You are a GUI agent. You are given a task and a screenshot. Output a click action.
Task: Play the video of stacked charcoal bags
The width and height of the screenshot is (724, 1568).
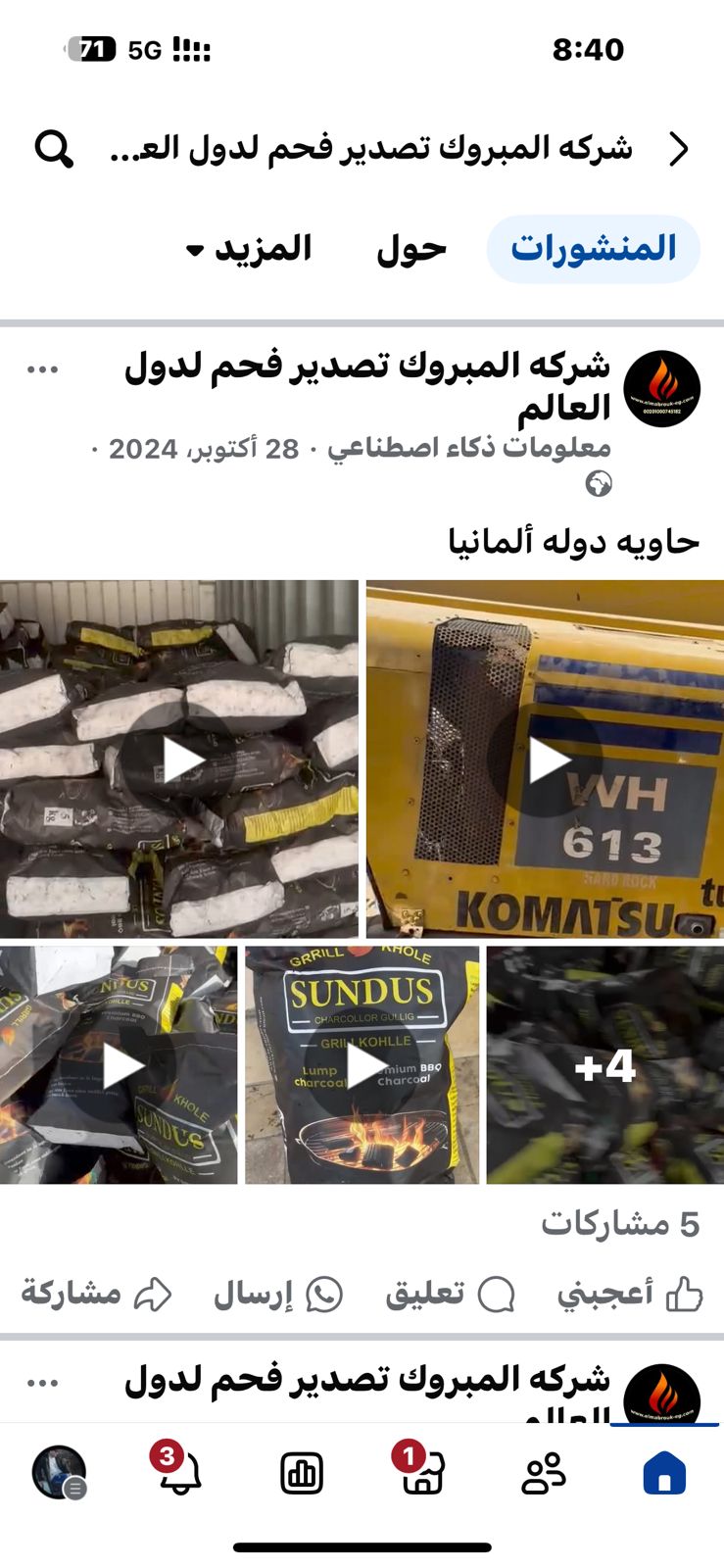179,759
